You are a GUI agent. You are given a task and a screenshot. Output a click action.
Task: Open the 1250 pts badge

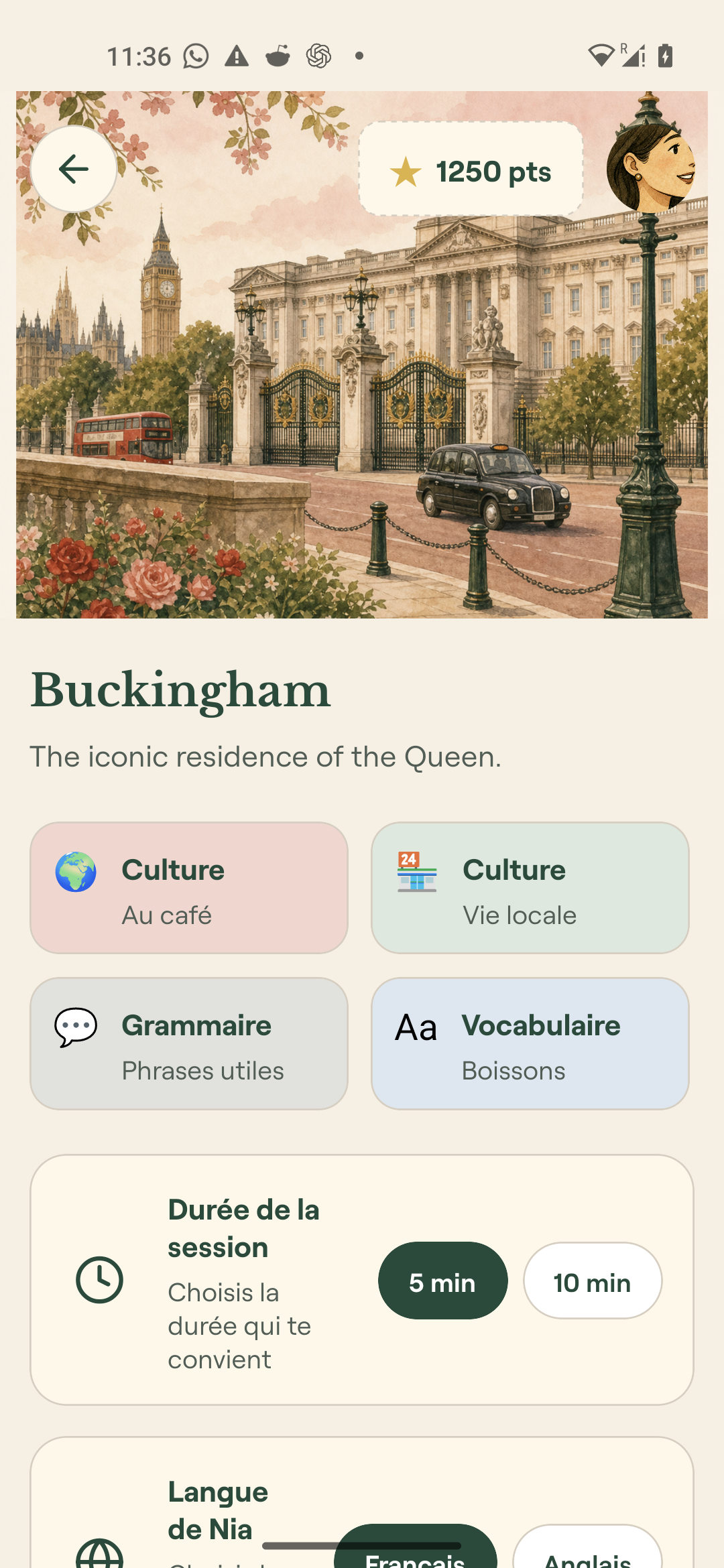click(x=471, y=169)
